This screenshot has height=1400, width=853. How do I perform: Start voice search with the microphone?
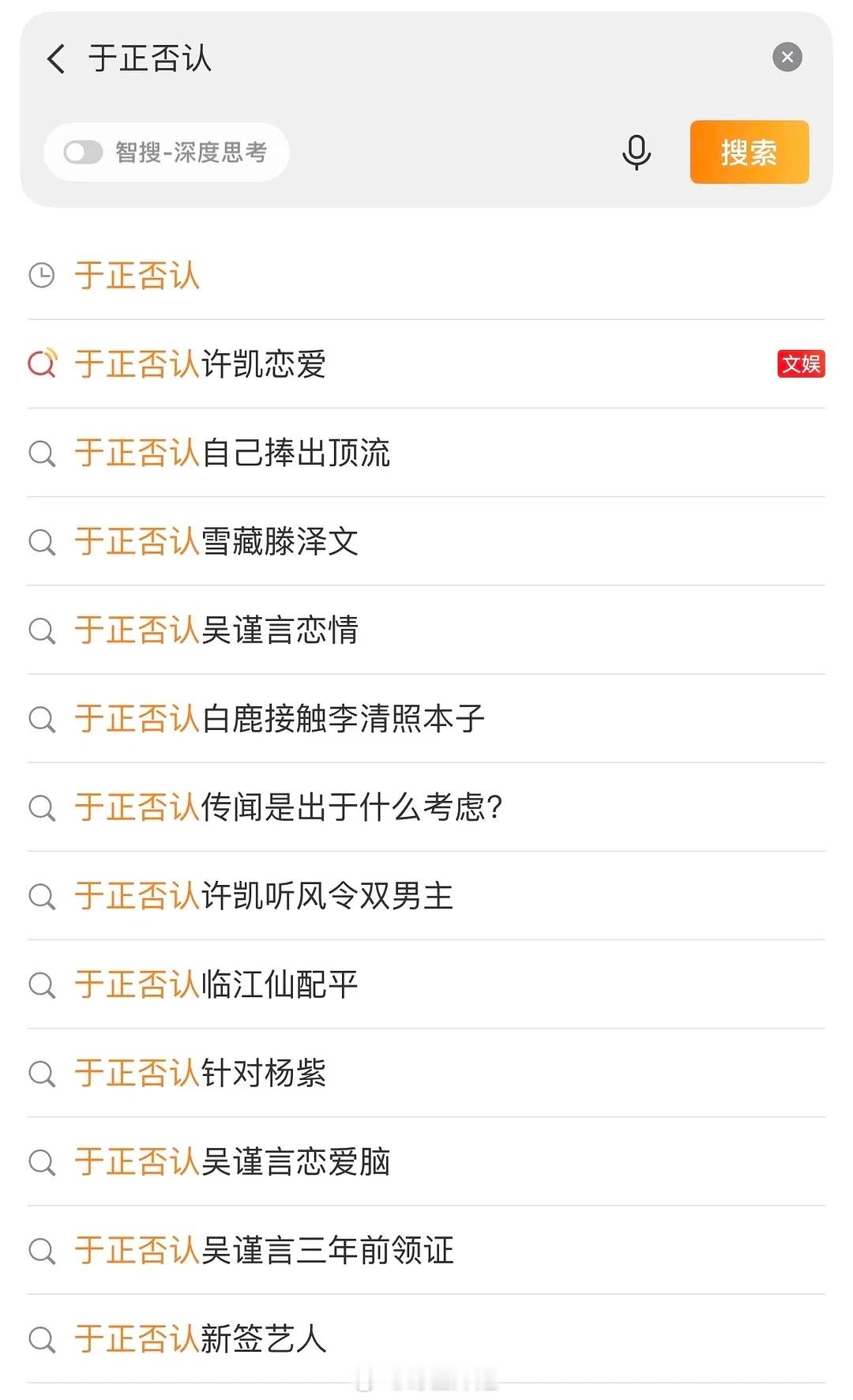(636, 152)
